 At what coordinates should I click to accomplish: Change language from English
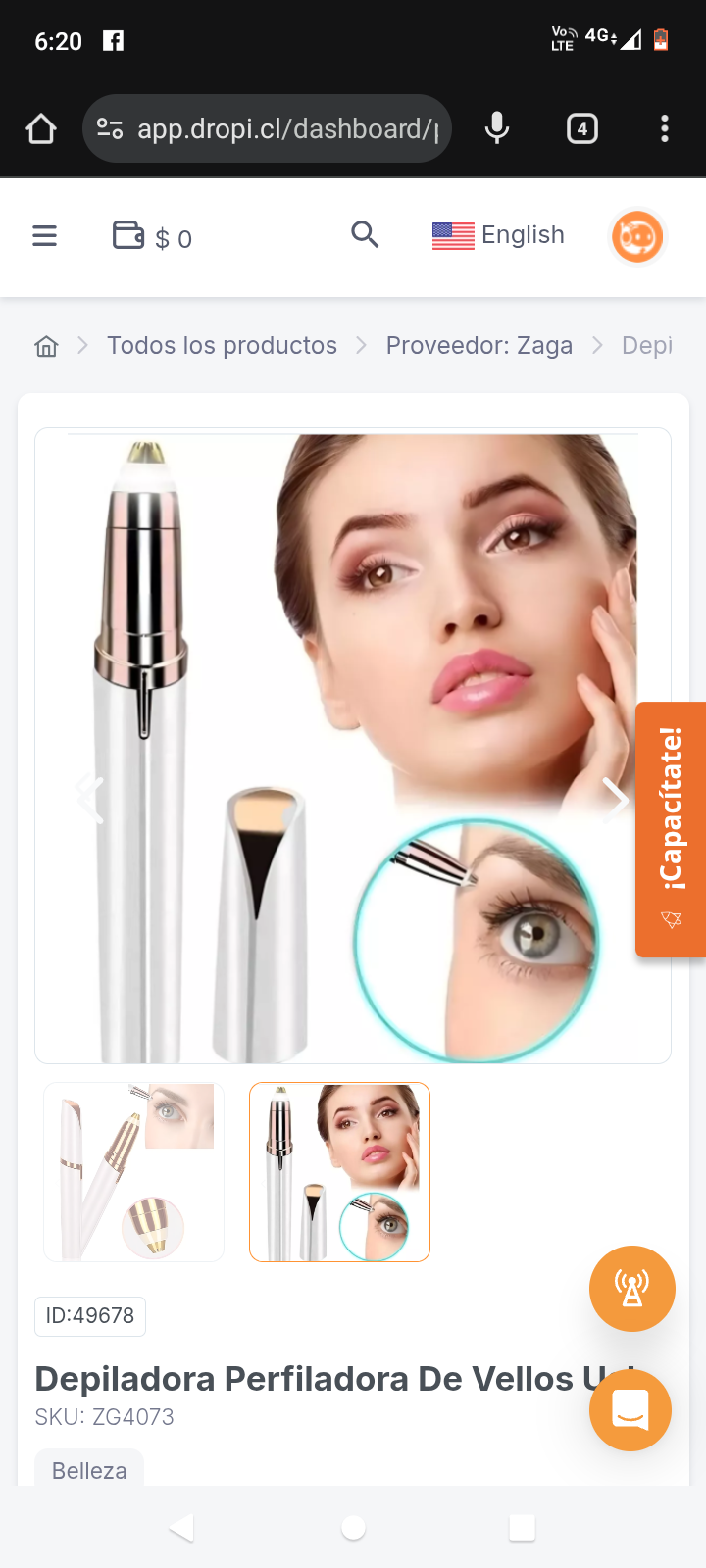pos(499,235)
